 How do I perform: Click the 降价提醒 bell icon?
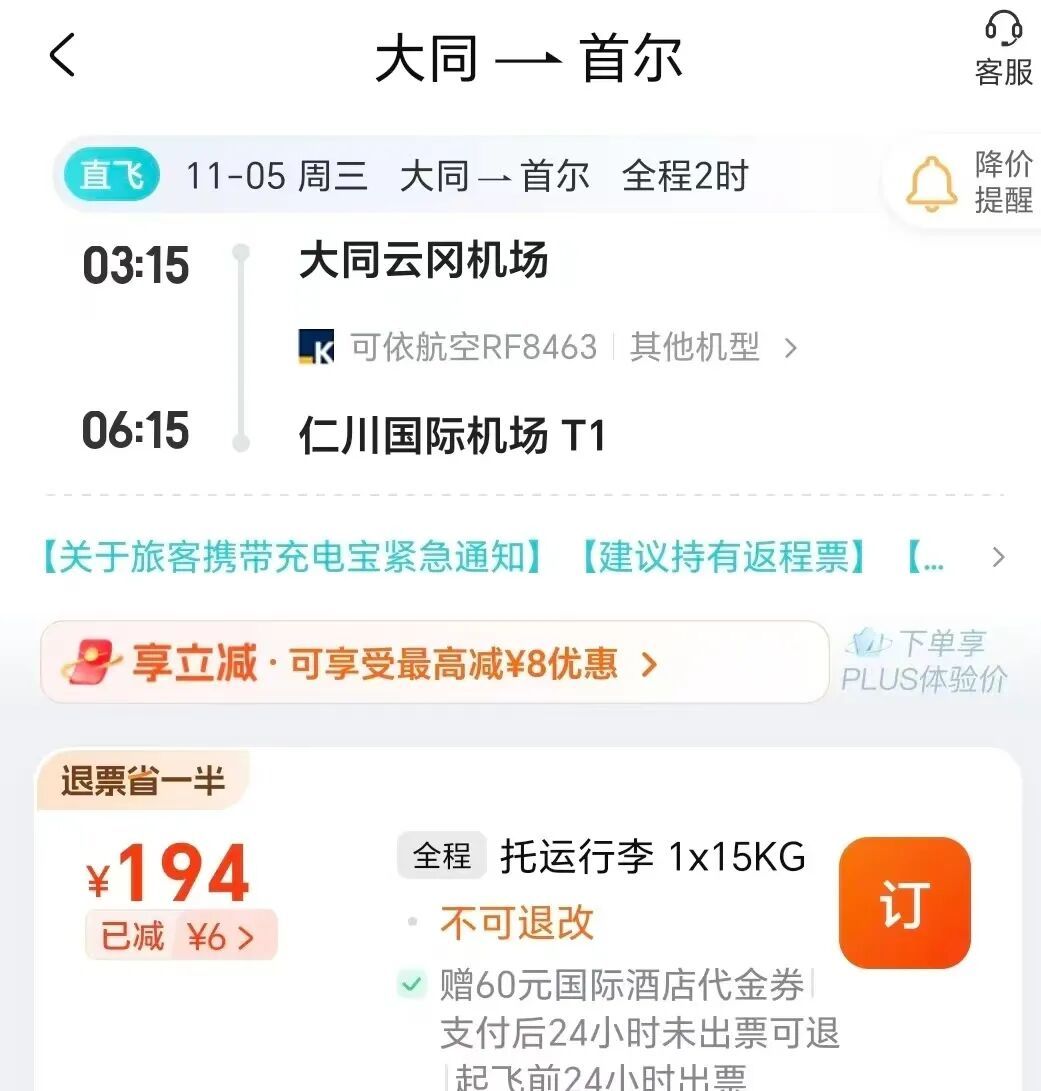[x=932, y=182]
